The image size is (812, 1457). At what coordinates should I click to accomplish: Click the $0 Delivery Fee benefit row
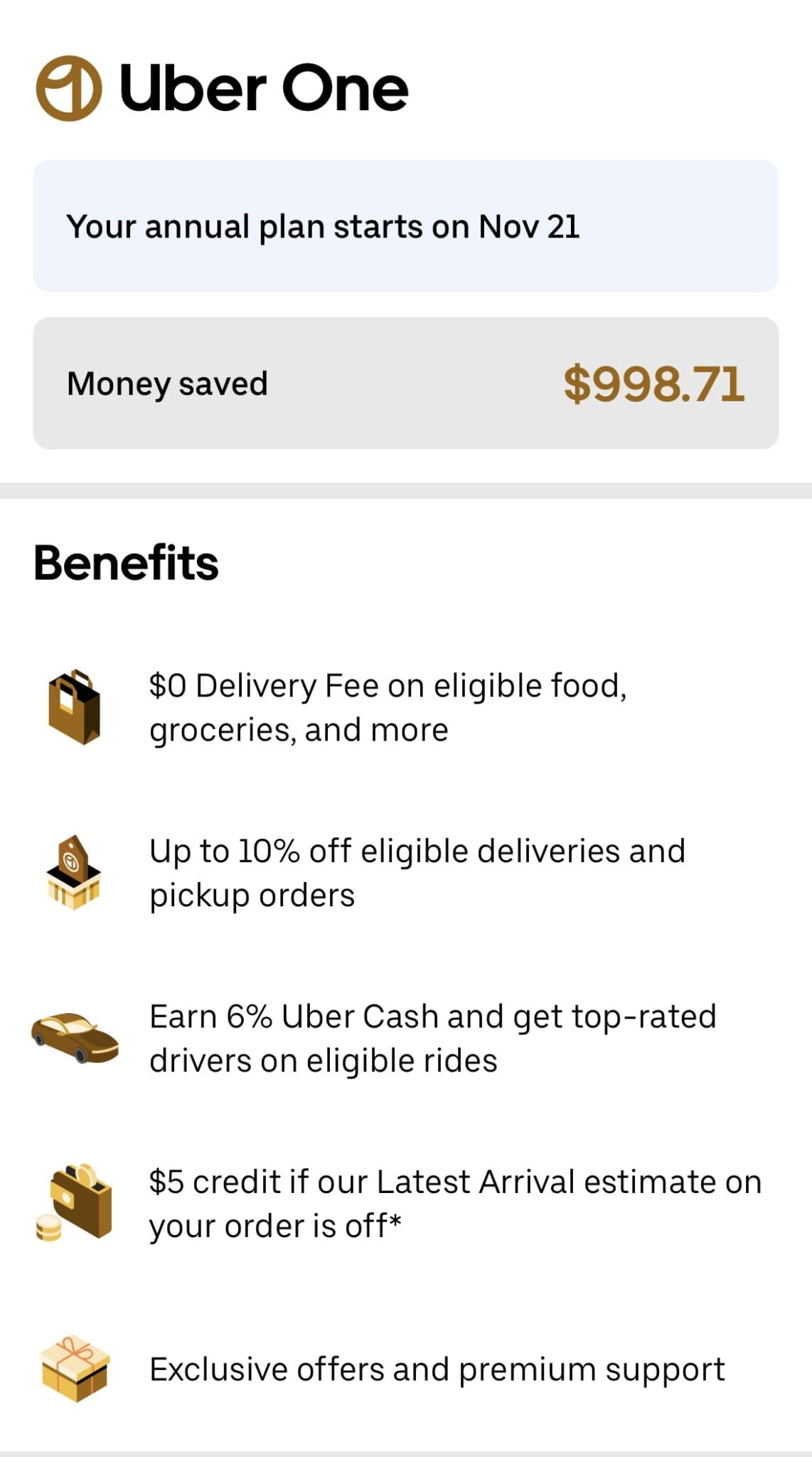coord(388,706)
